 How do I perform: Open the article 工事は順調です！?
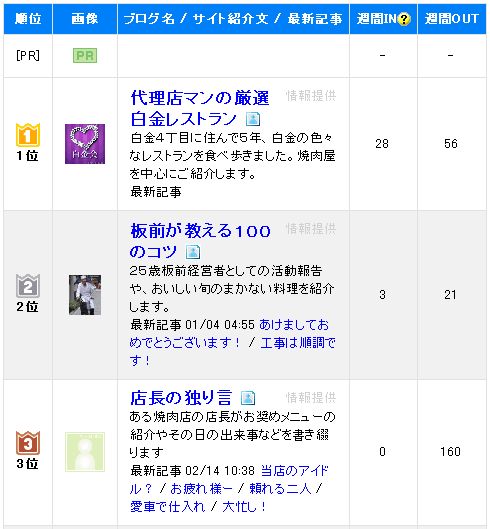pos(232,352)
